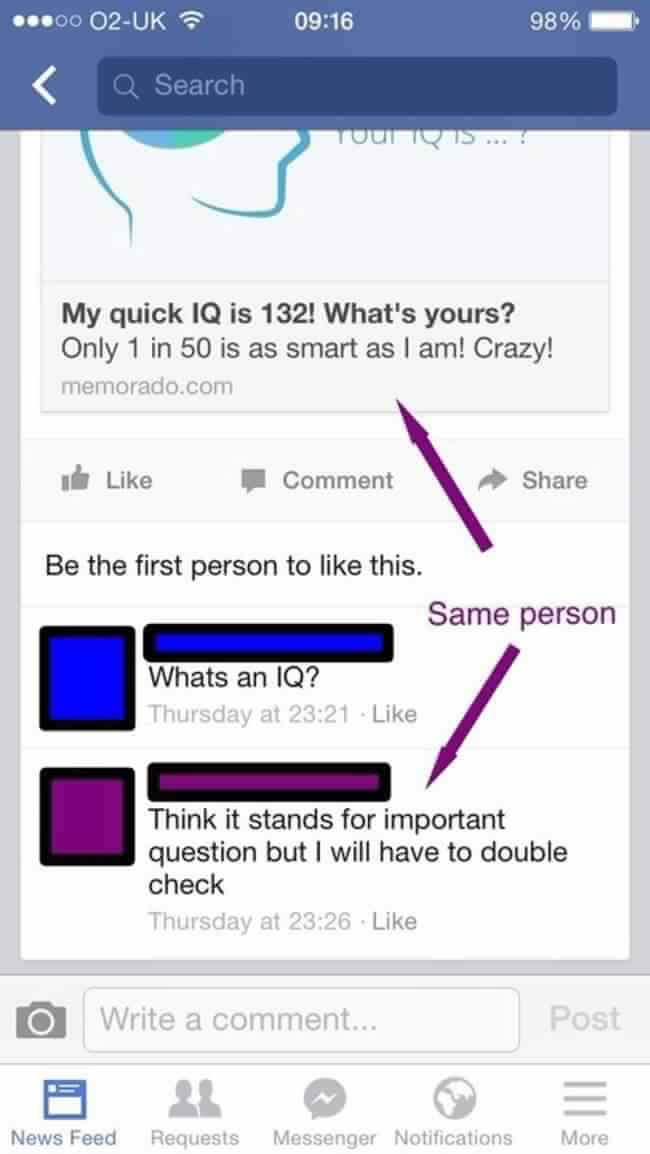Share the IQ post
This screenshot has height=1154, width=650.
pos(533,480)
